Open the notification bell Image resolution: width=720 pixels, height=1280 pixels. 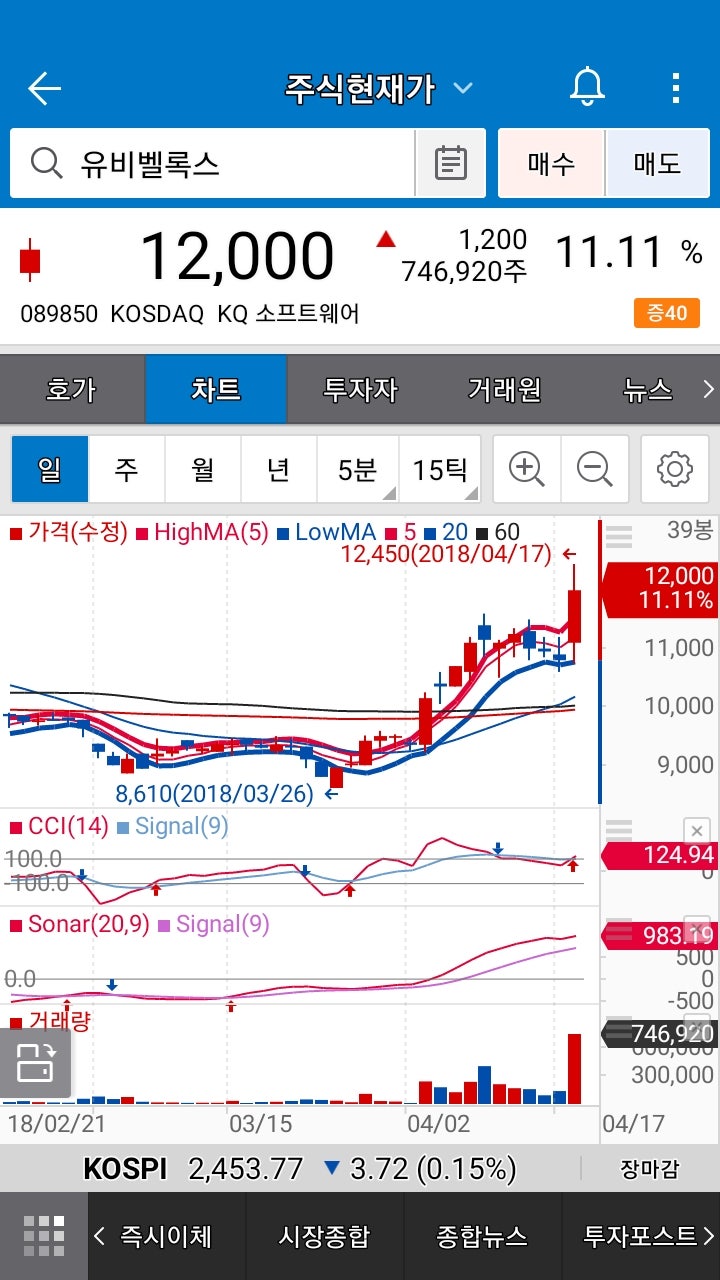(587, 88)
